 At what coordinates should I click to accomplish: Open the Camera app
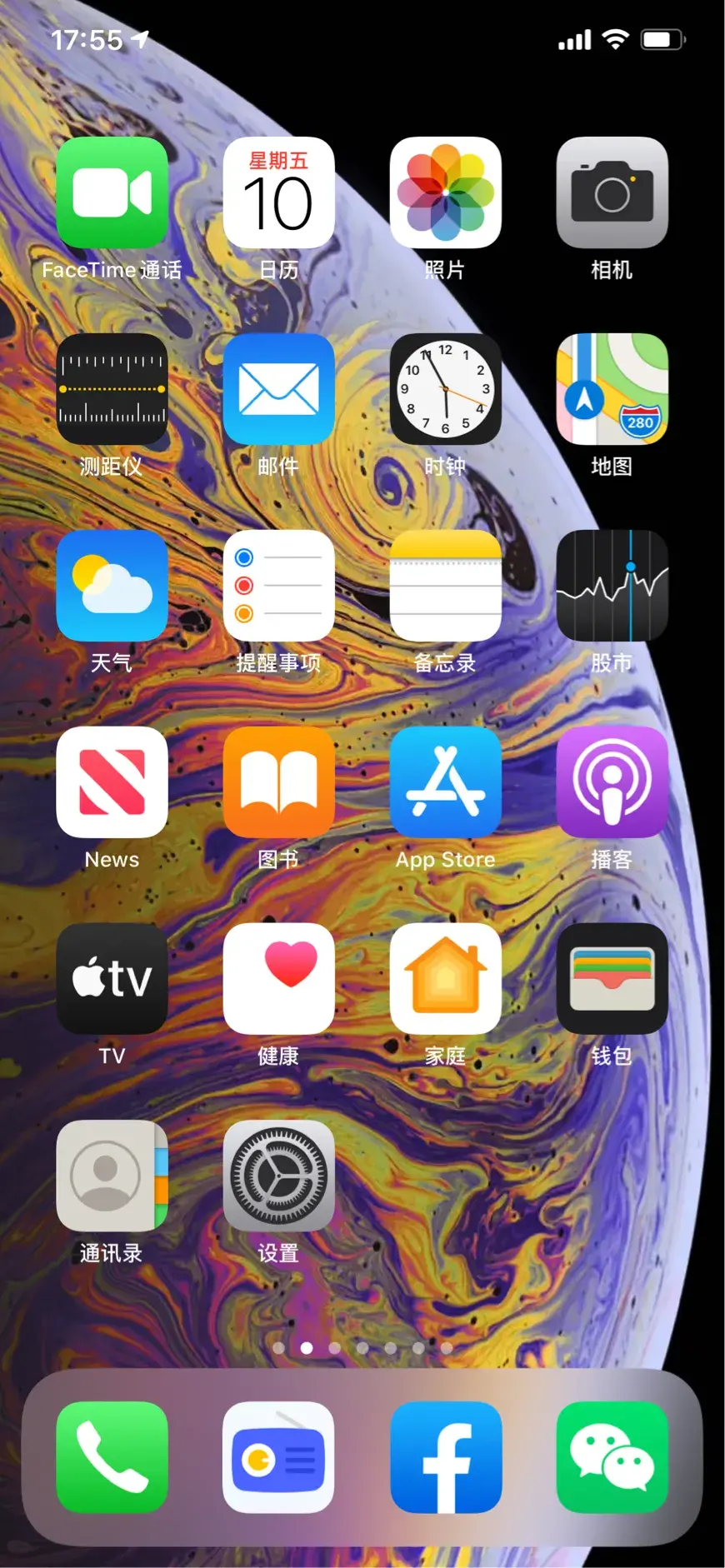(x=612, y=192)
